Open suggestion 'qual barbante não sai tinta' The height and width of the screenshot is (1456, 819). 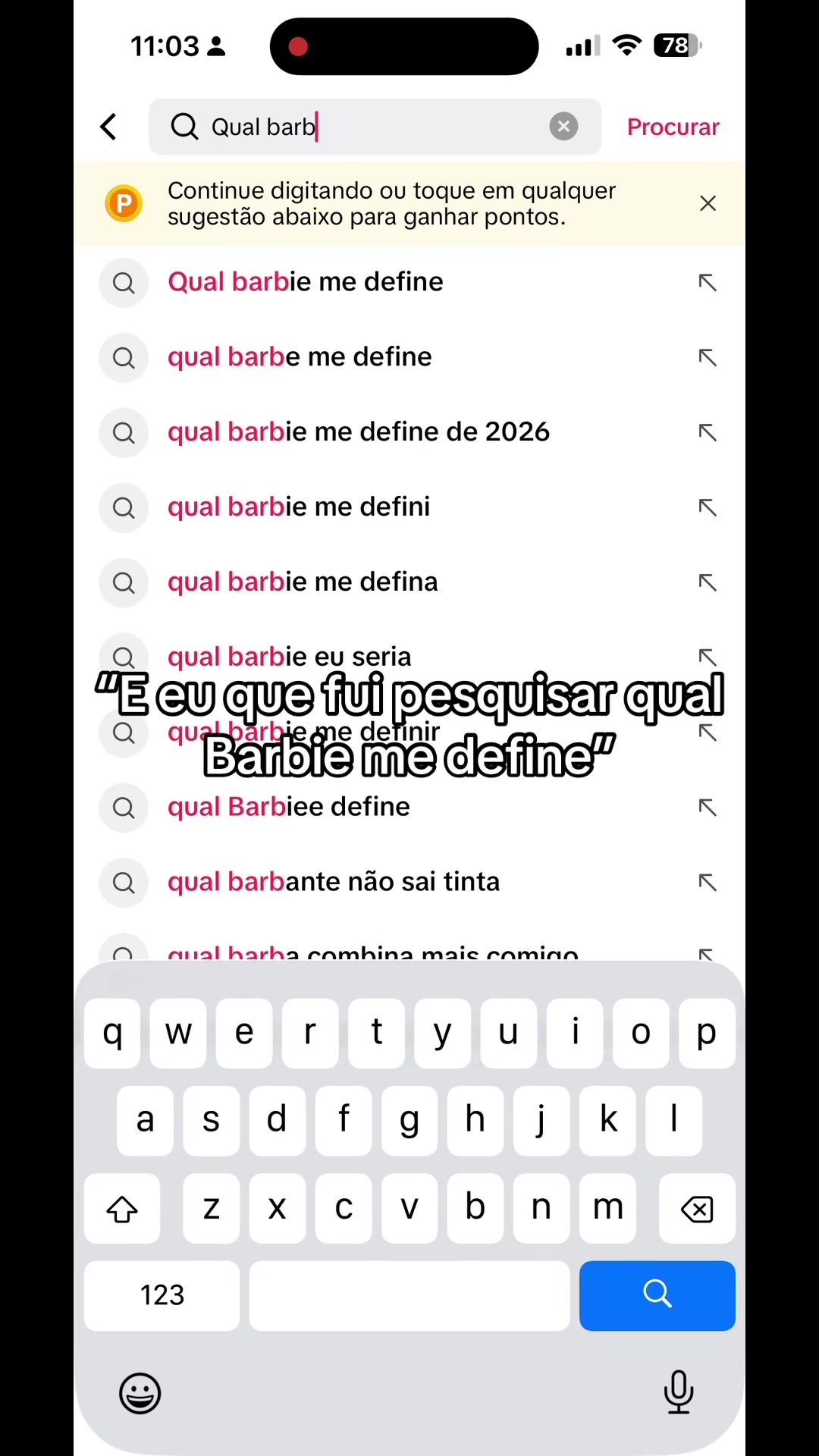pos(409,883)
